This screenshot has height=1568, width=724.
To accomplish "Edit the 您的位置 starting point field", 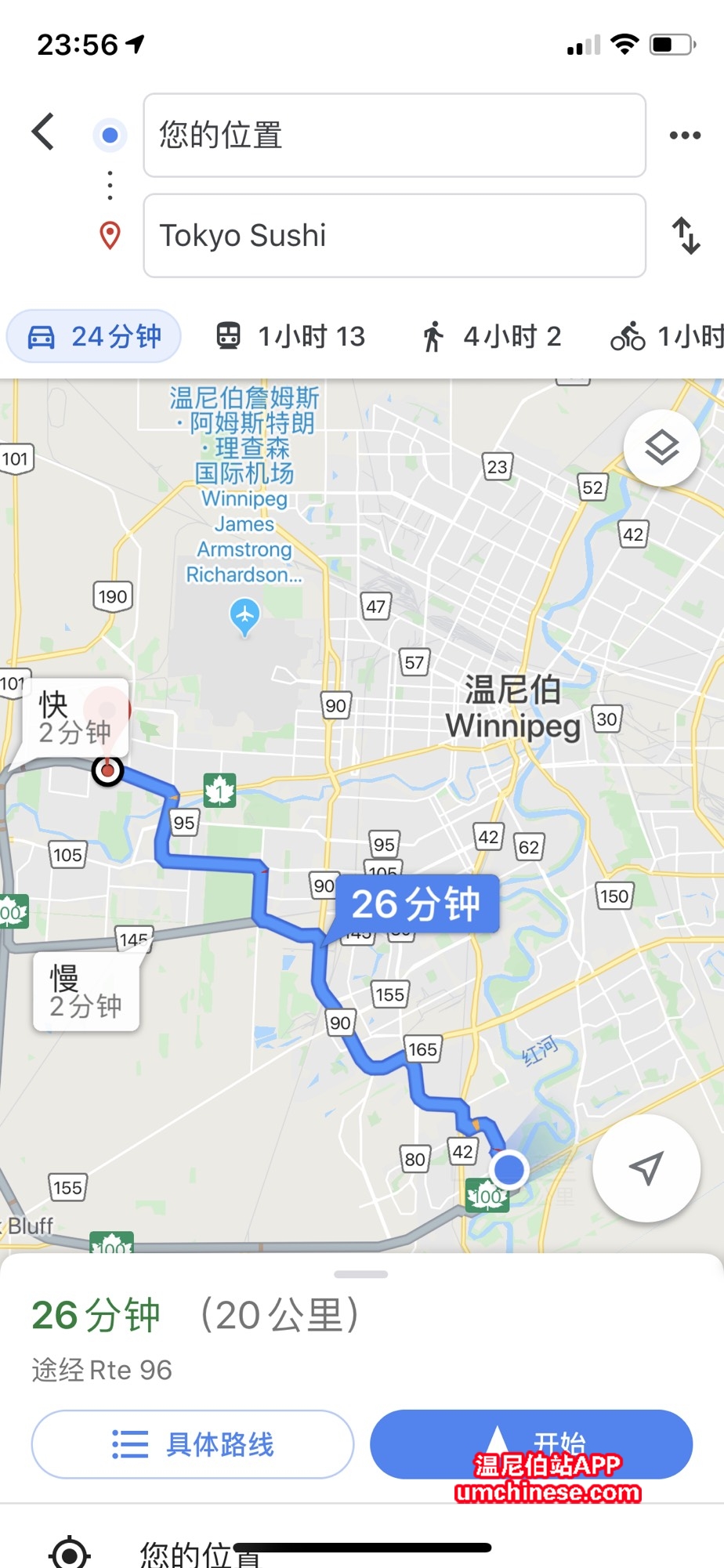I will coord(394,136).
